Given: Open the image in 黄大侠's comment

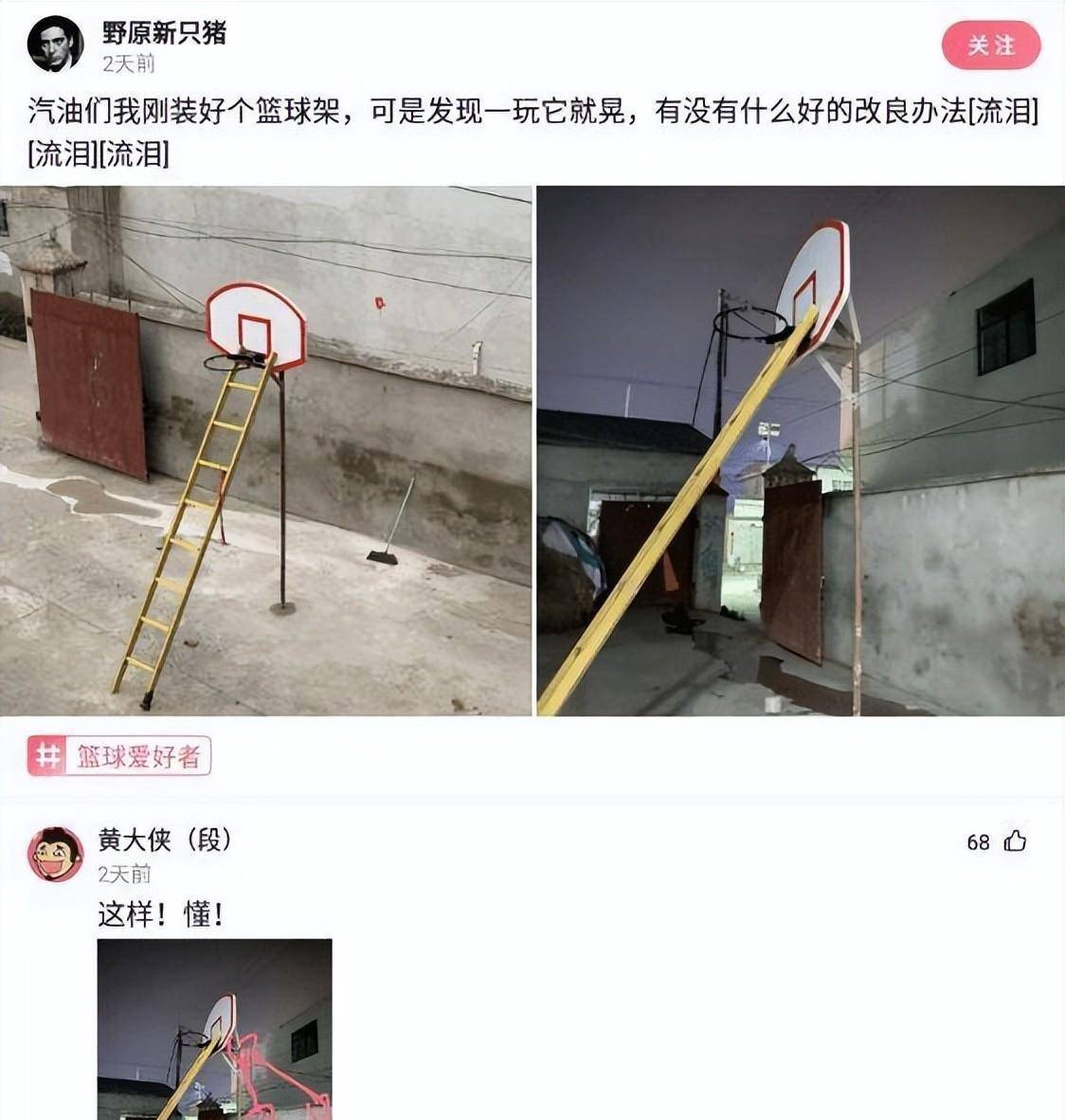Looking at the screenshot, I should [215, 1028].
